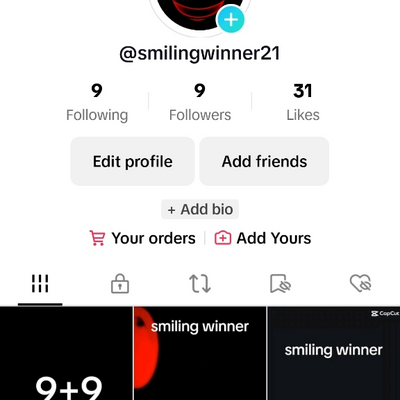Add a bio to the profile
Image resolution: width=400 pixels, height=400 pixels.
pyautogui.click(x=200, y=209)
